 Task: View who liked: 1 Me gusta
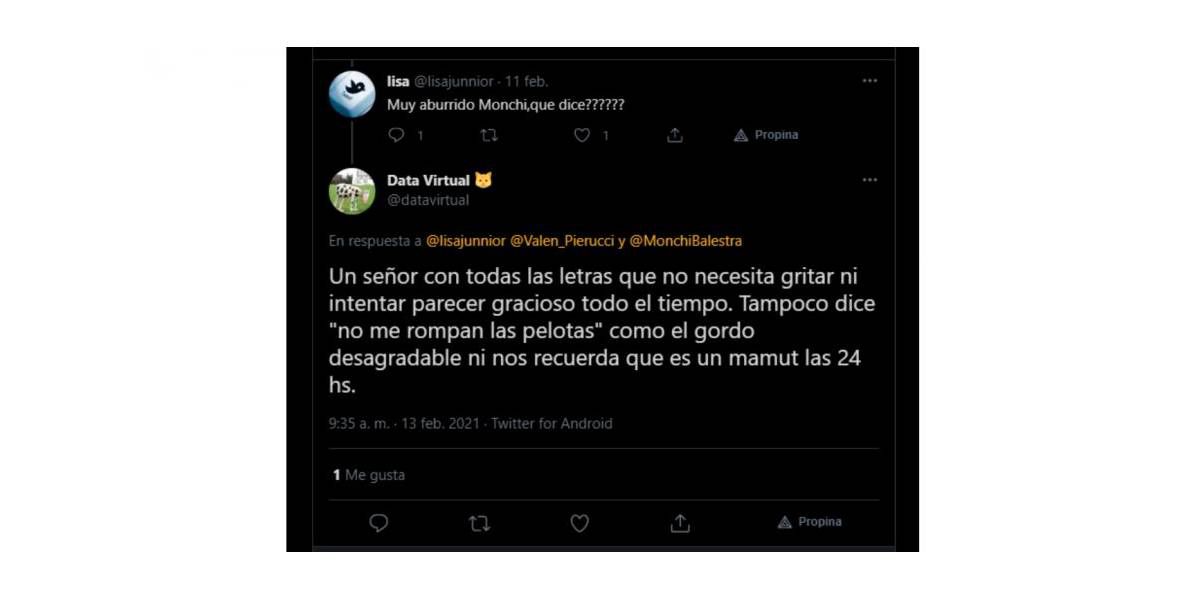pyautogui.click(x=369, y=475)
